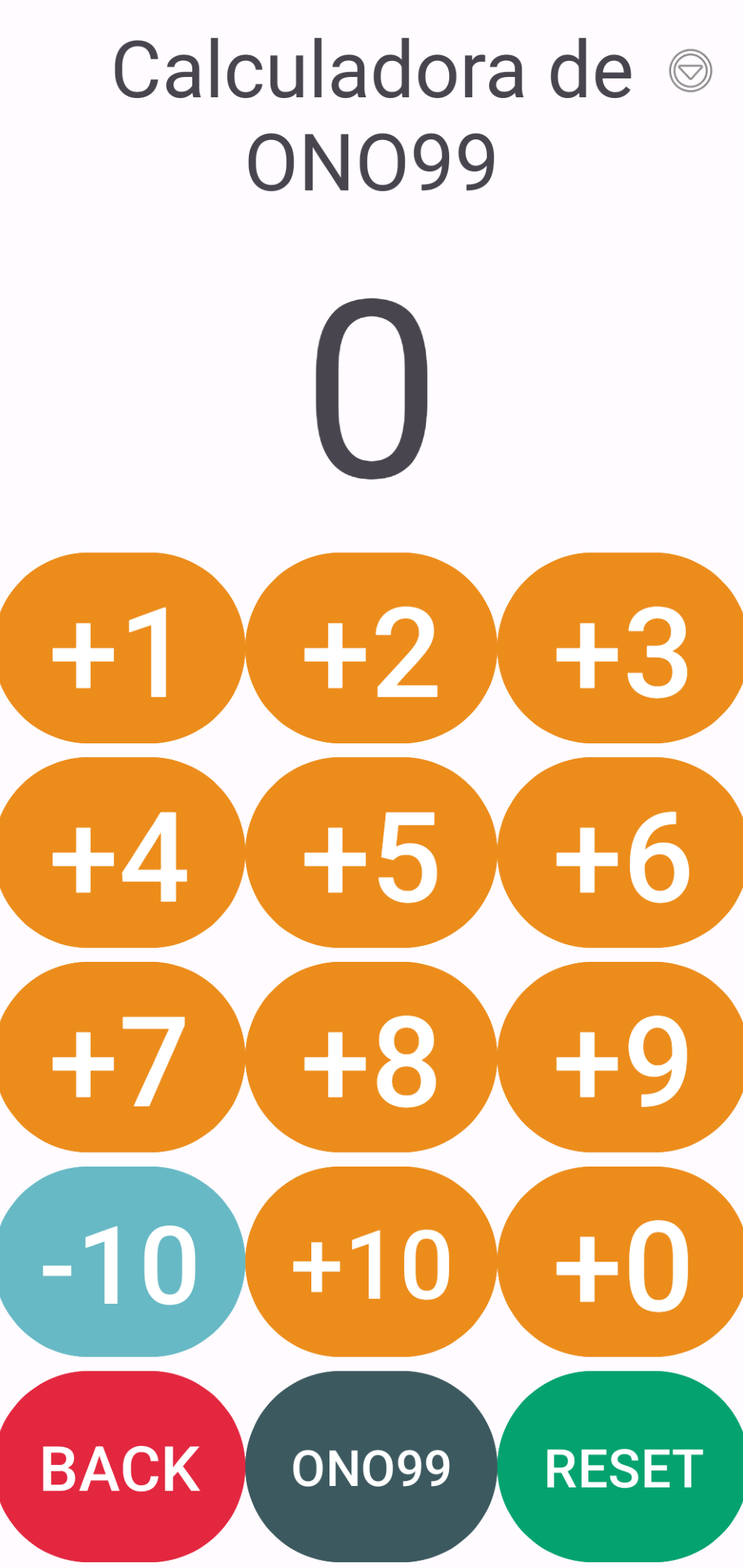The width and height of the screenshot is (743, 1568).
Task: Subtract 10 using the blue -10 button
Action: [121, 1262]
